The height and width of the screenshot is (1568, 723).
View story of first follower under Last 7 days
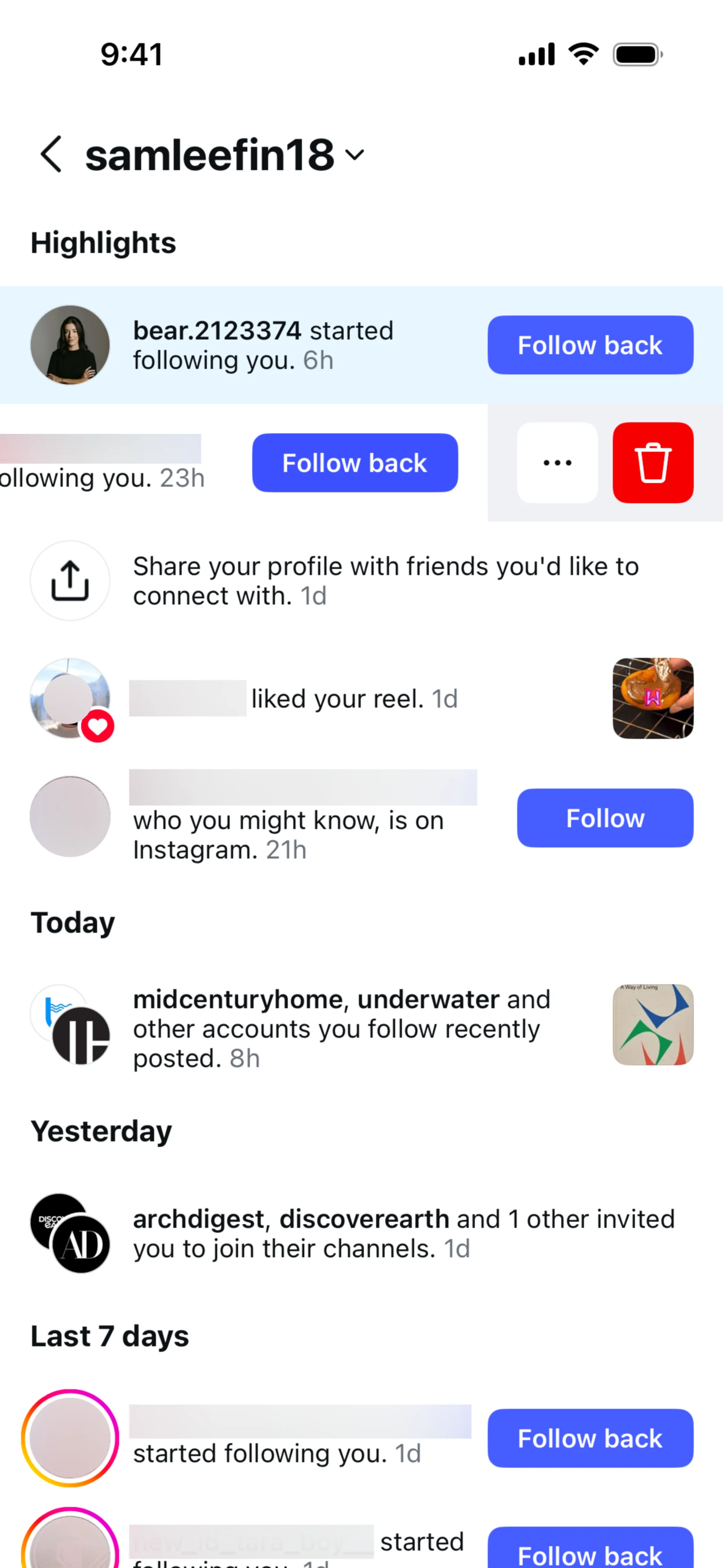tap(70, 1438)
